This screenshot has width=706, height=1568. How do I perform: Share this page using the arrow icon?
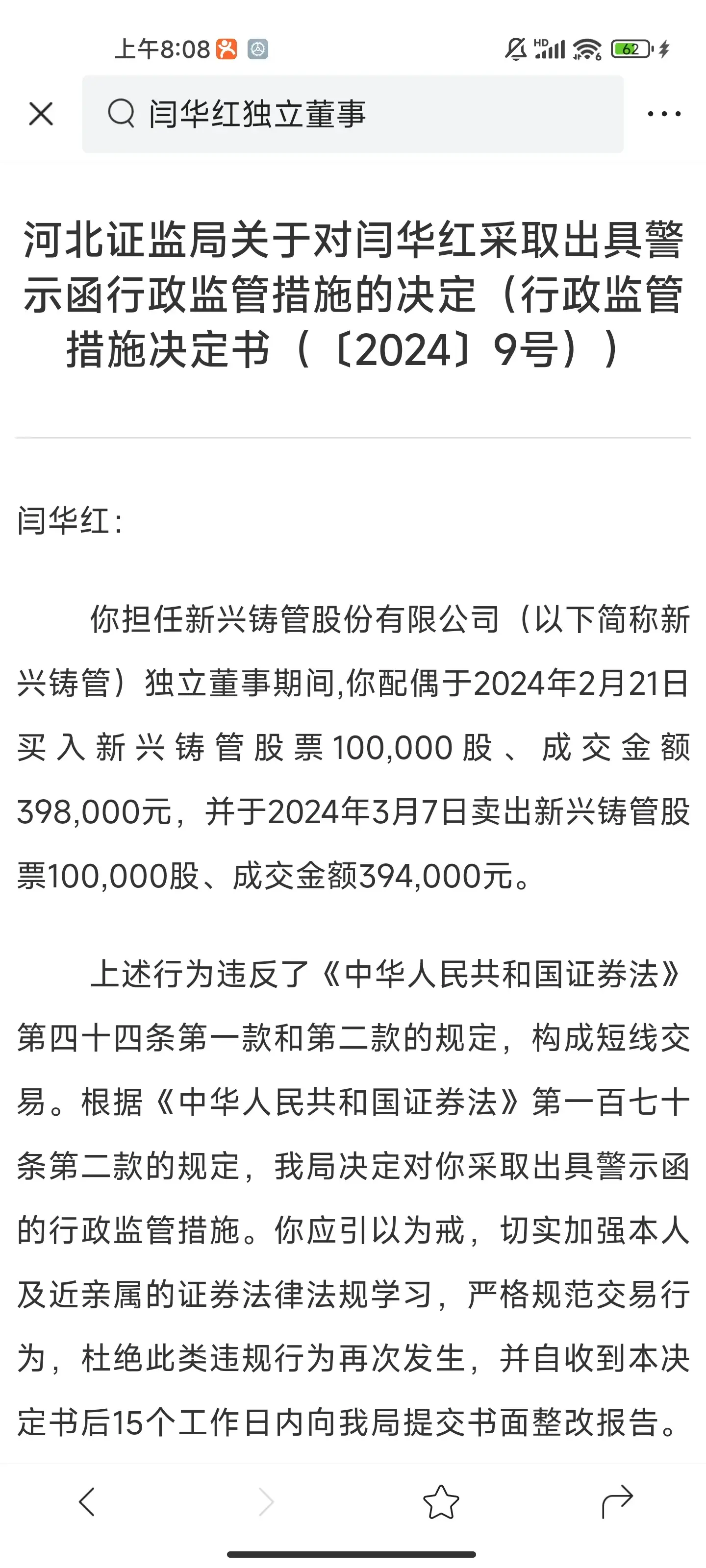tap(617, 1502)
